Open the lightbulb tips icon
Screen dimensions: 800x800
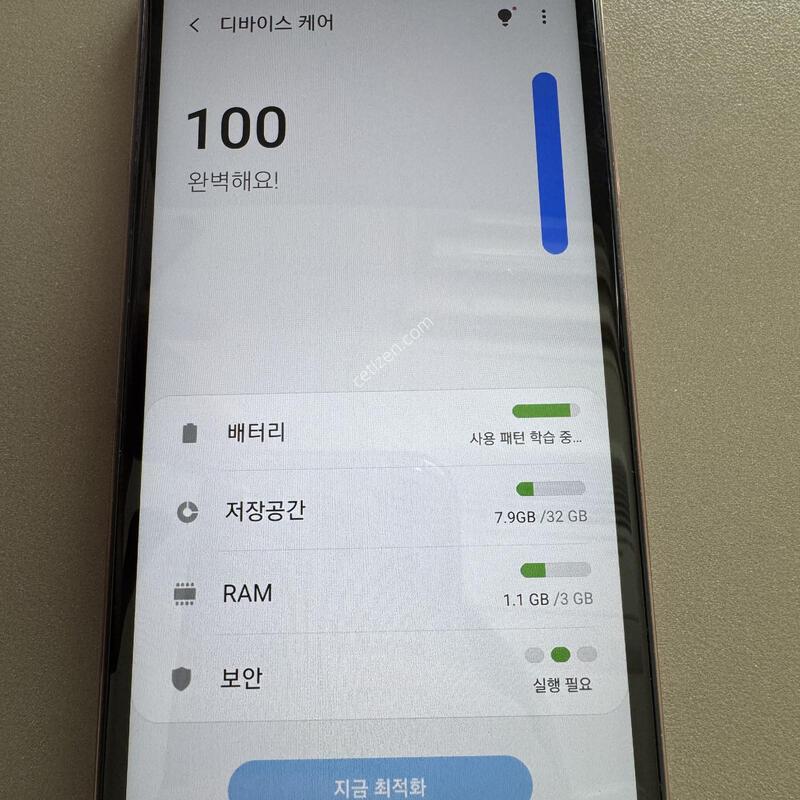point(505,17)
